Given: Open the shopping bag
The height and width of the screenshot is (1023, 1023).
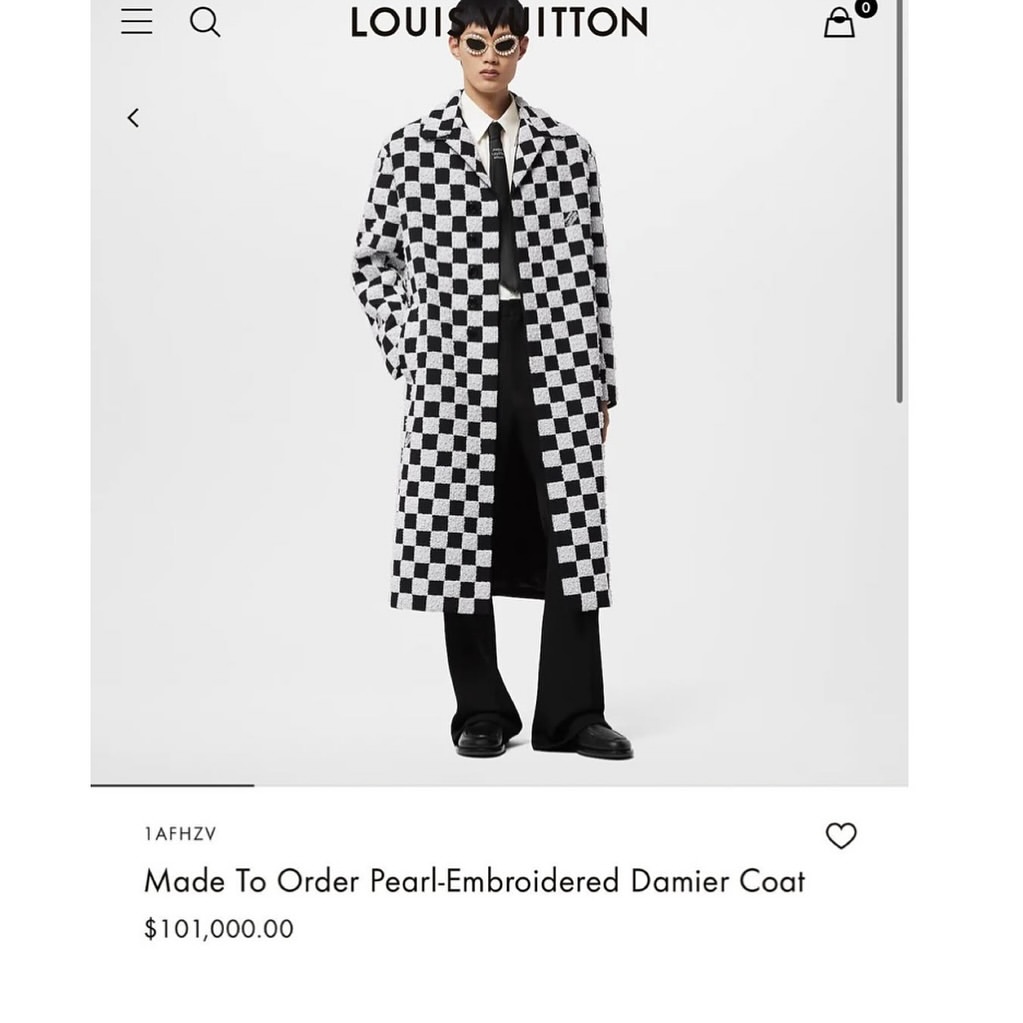Looking at the screenshot, I should (x=840, y=22).
